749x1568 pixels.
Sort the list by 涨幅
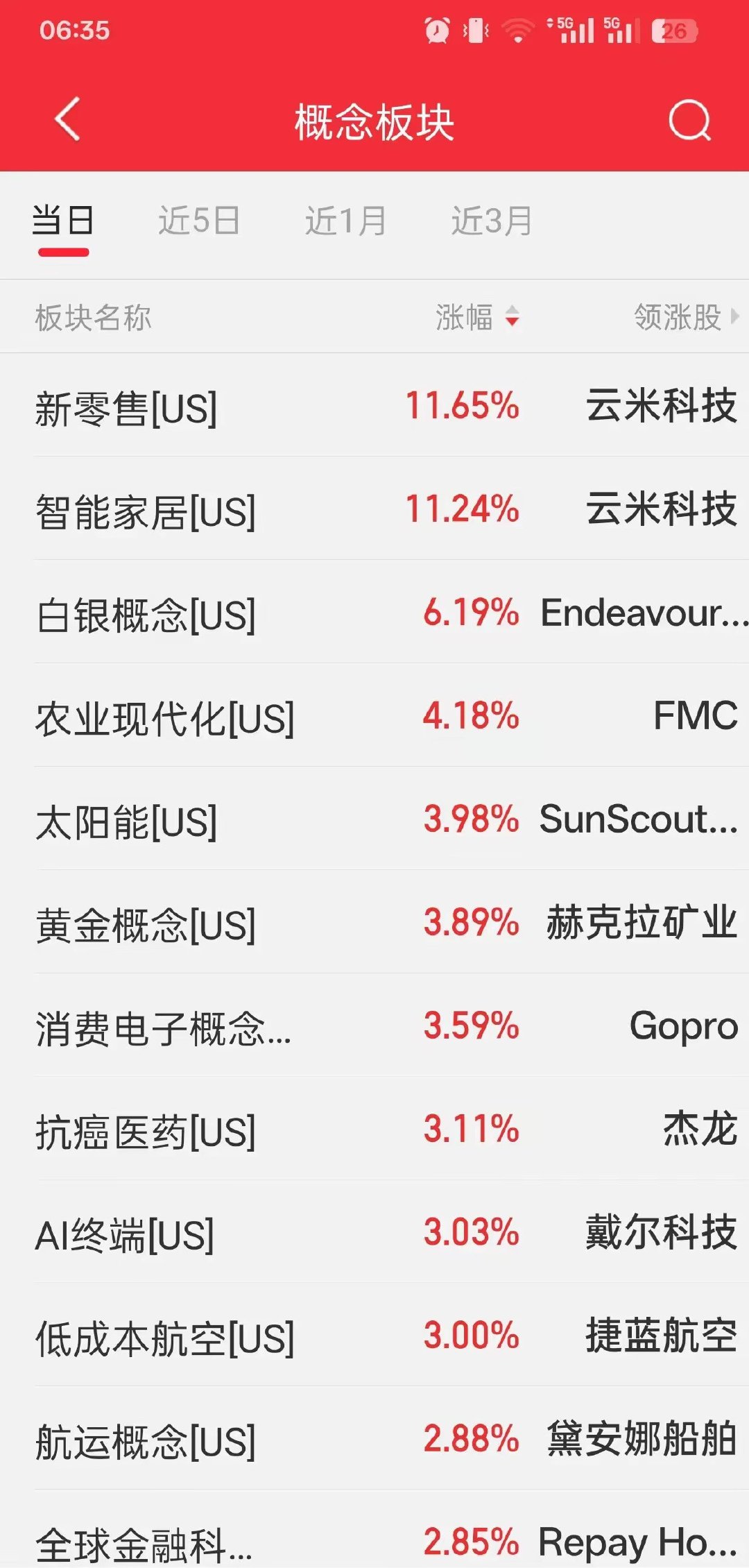point(477,317)
